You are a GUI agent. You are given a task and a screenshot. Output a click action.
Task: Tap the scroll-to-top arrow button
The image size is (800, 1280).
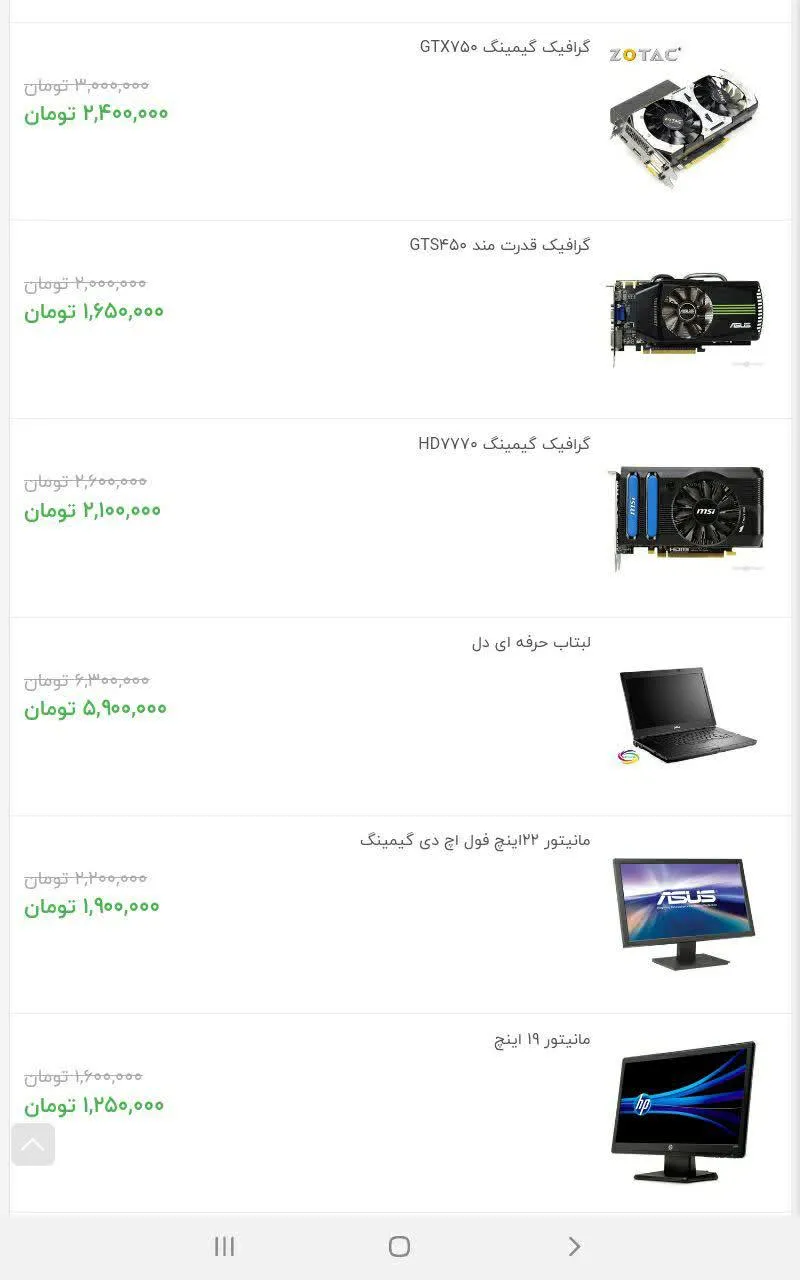[33, 1144]
